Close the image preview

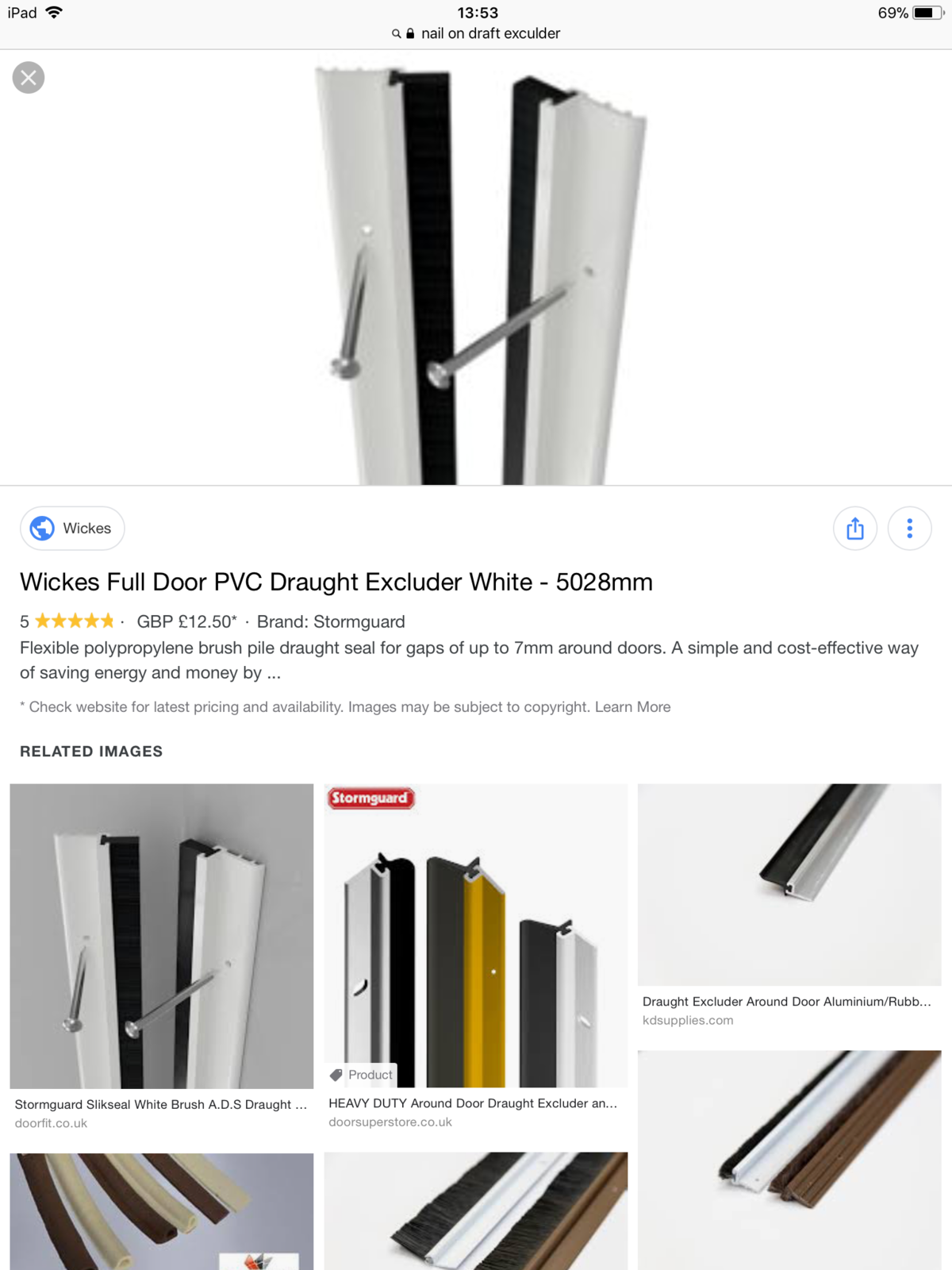(29, 78)
